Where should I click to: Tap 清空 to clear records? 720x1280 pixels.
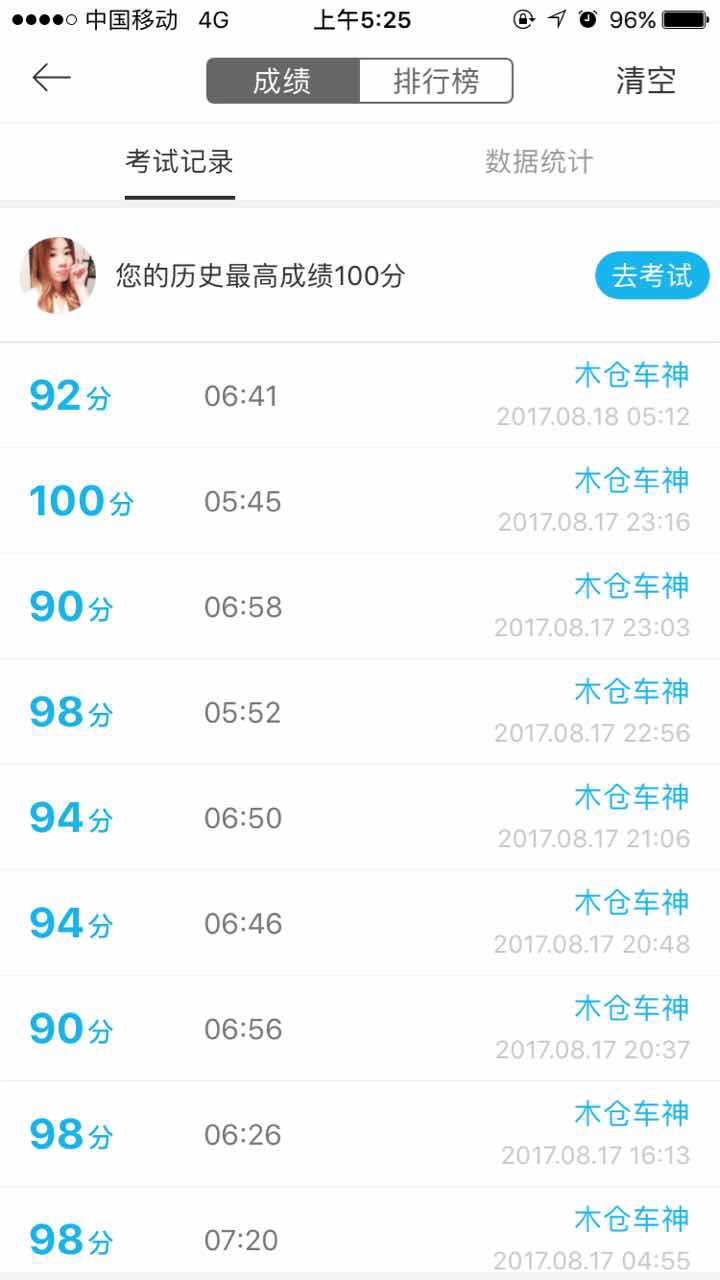(x=646, y=81)
